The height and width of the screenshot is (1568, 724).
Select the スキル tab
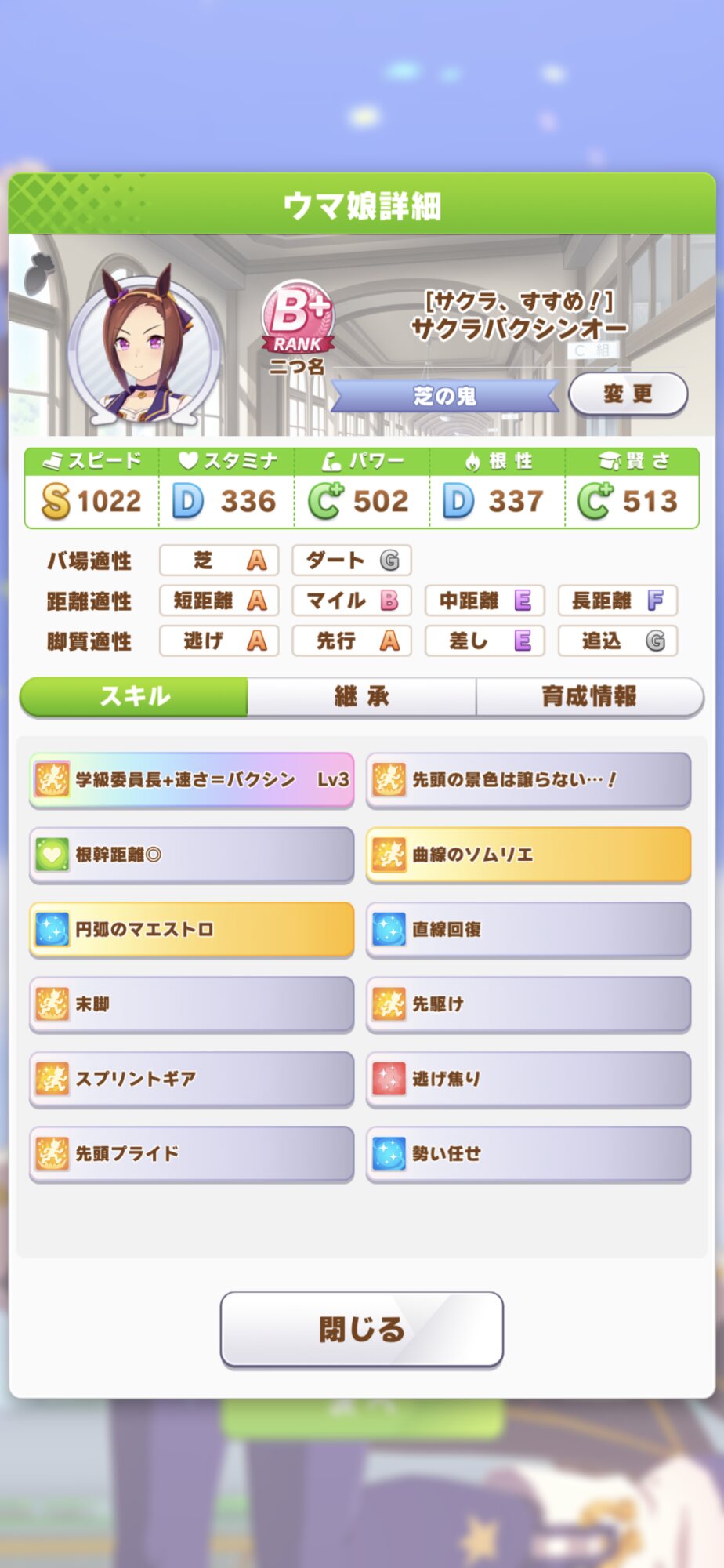(134, 696)
